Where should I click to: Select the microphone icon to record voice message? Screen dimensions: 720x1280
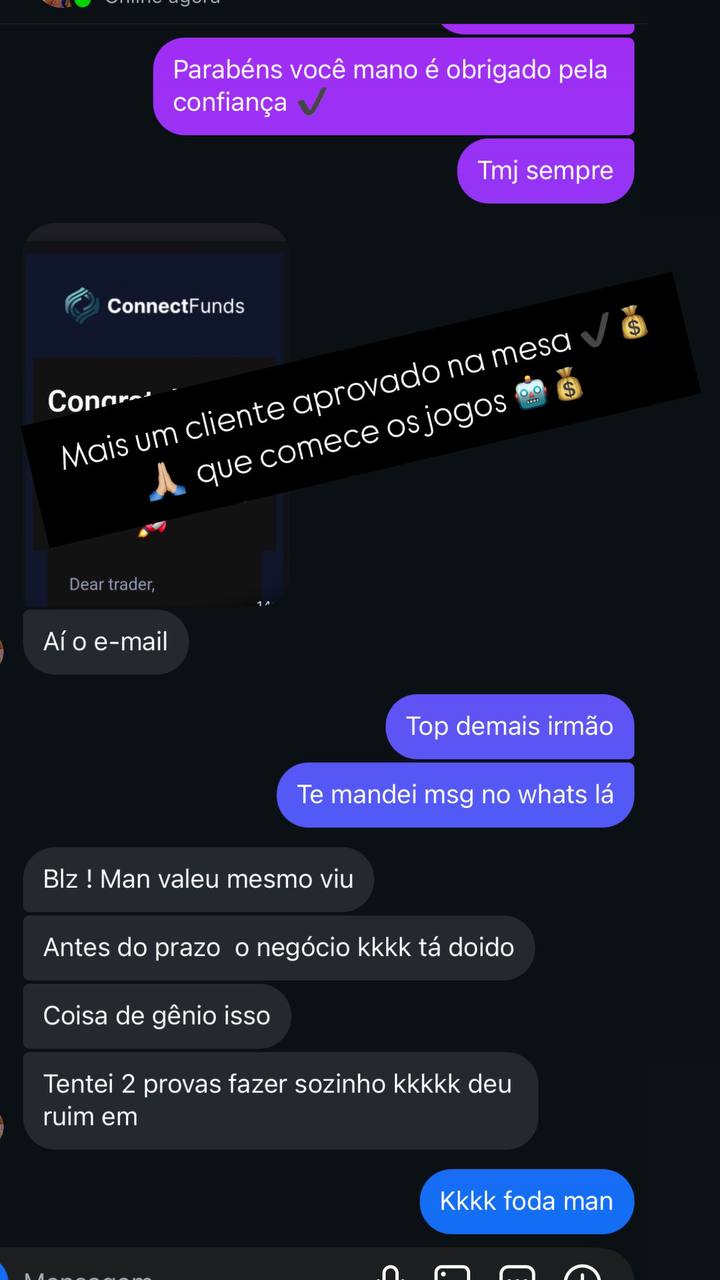(x=390, y=1274)
